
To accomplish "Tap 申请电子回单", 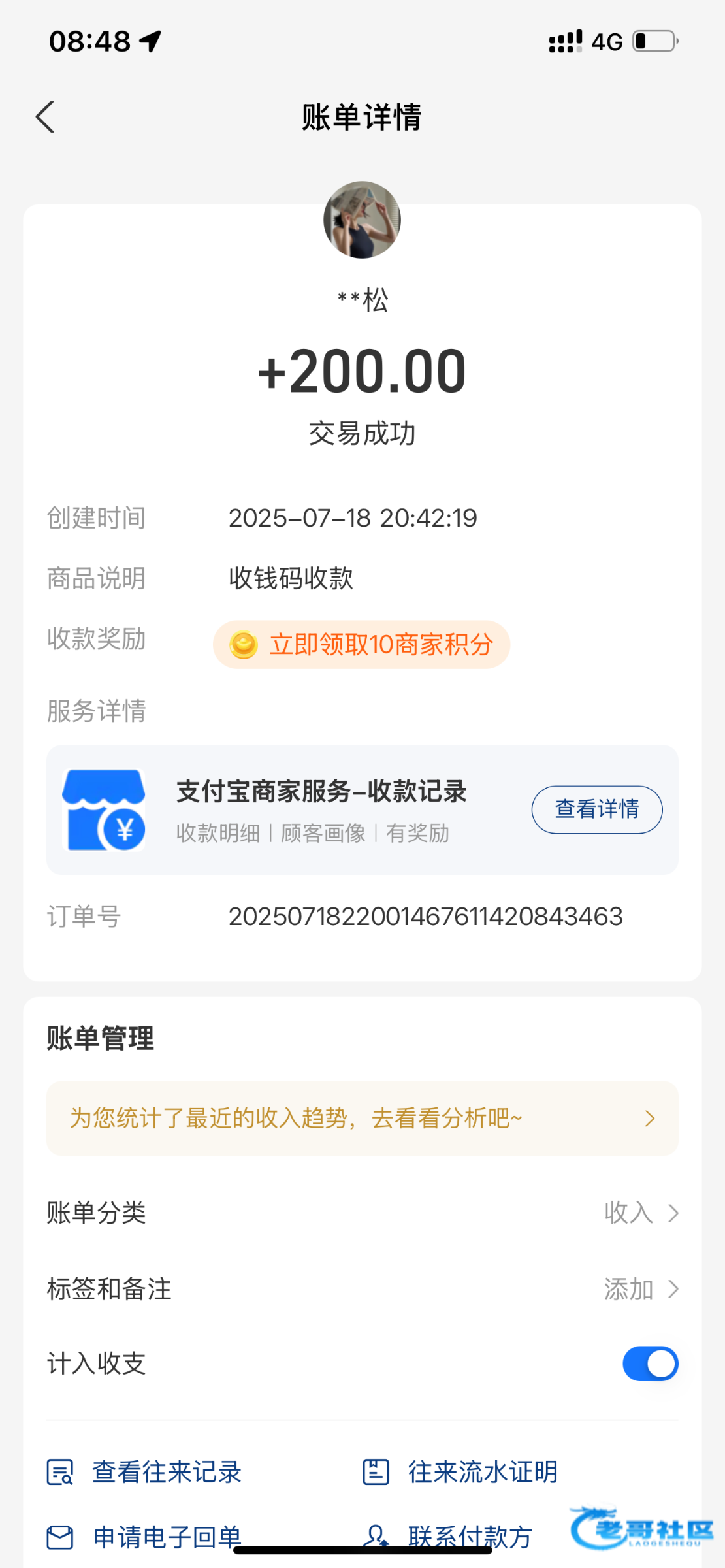I will 145,1537.
